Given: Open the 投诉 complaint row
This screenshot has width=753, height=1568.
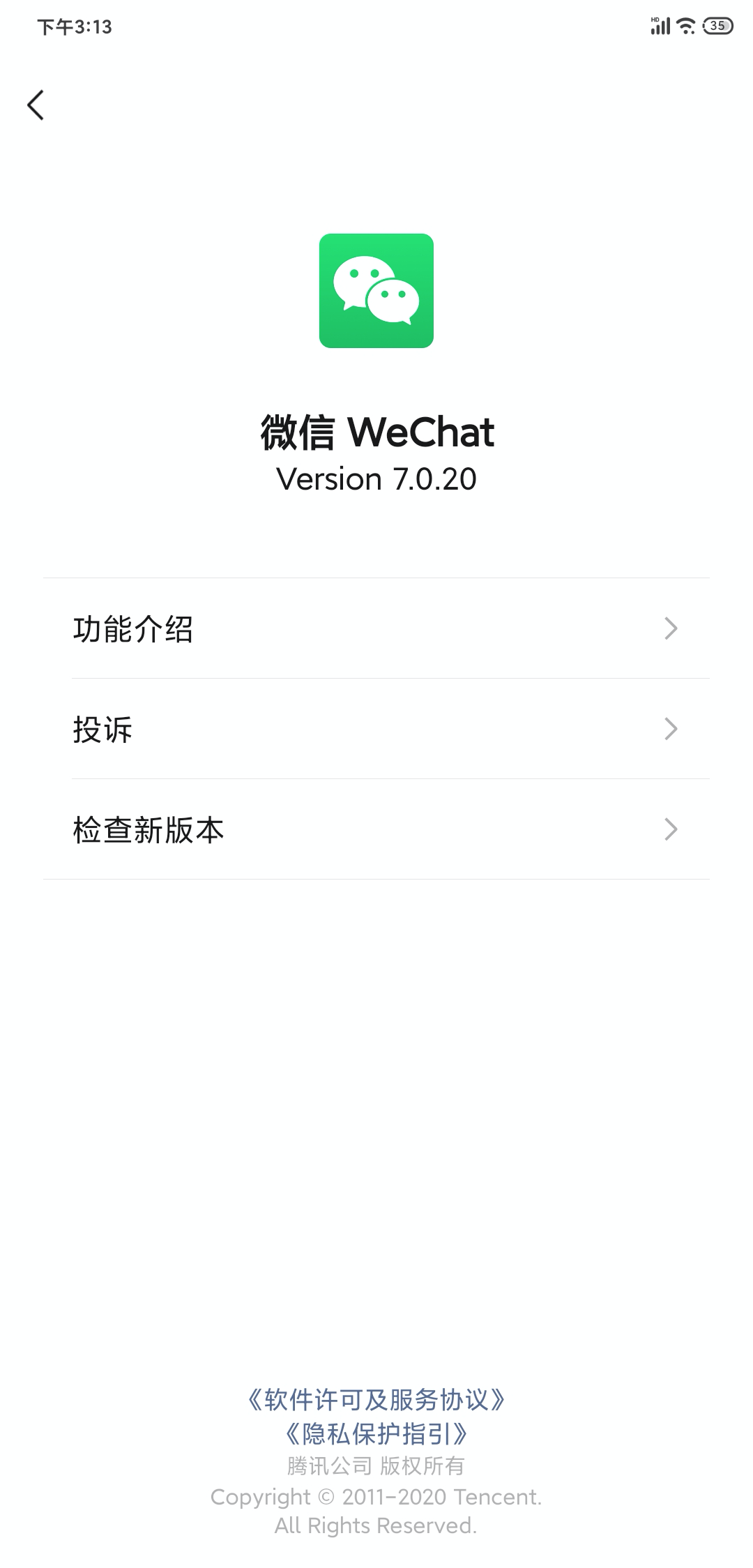Looking at the screenshot, I should (376, 729).
